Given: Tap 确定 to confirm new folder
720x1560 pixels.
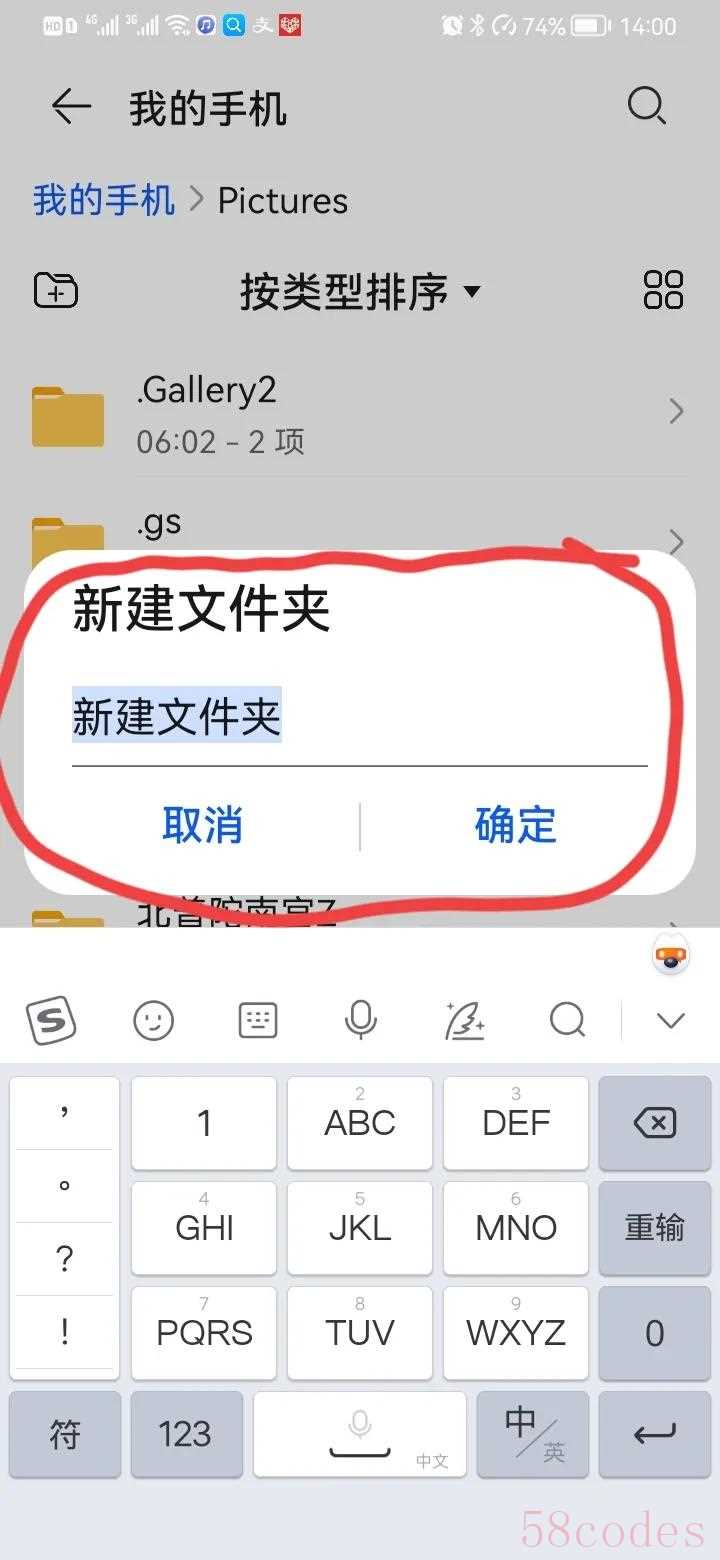Looking at the screenshot, I should point(515,826).
